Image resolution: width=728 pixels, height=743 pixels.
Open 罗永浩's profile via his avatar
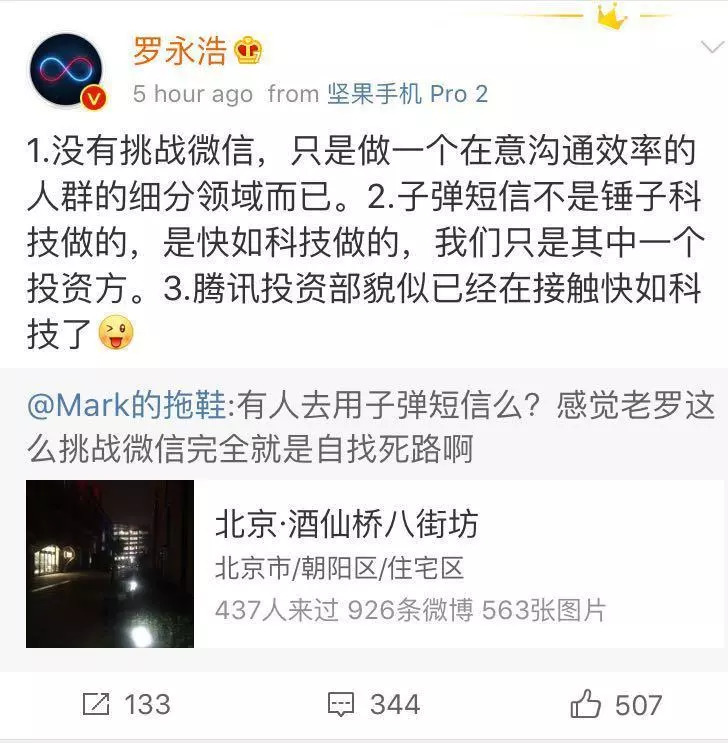(69, 70)
